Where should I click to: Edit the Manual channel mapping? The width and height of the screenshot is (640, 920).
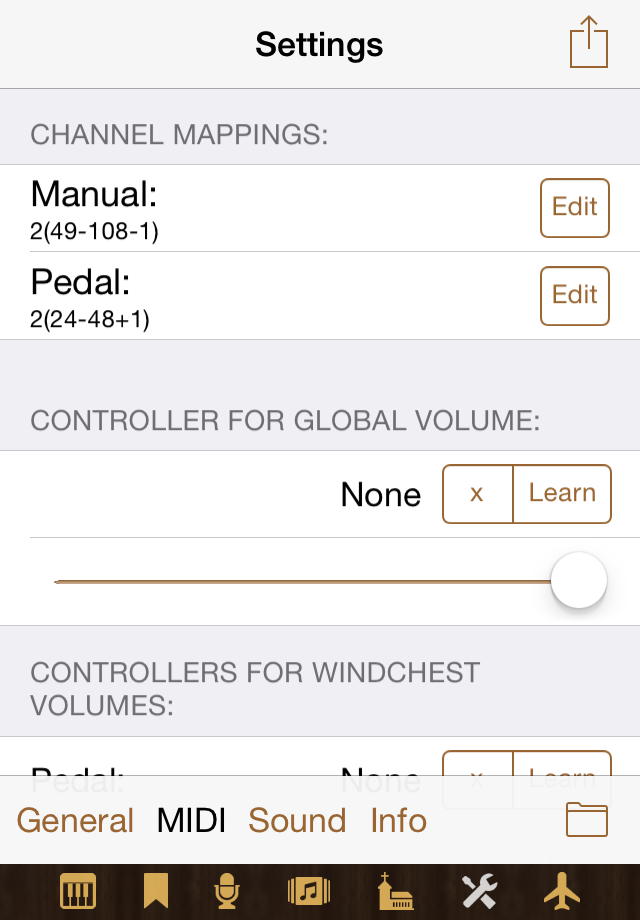tap(575, 207)
